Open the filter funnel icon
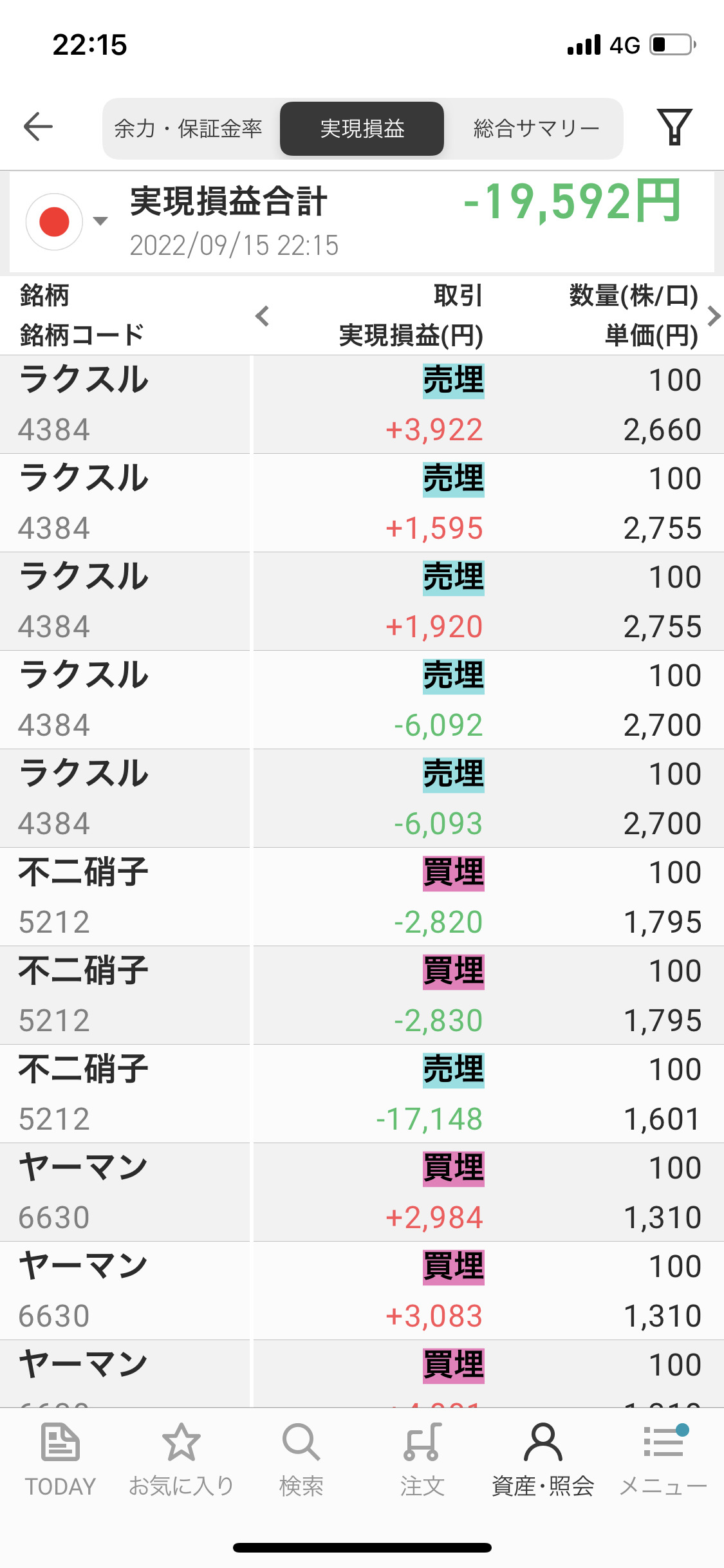 coord(674,126)
